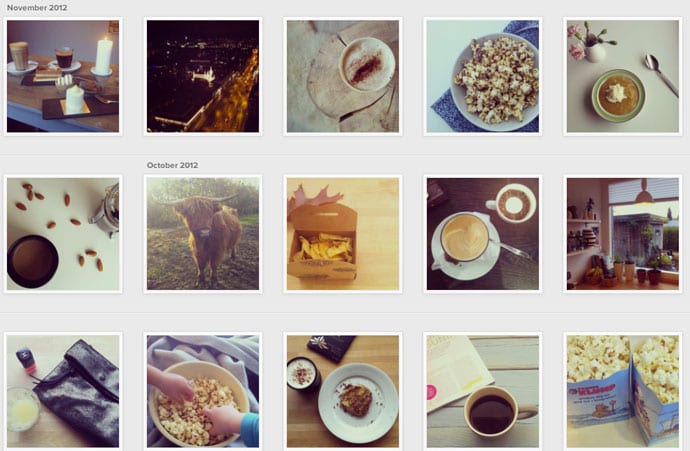The height and width of the screenshot is (451, 690).
Task: View the hands reaching into popcorn photo
Action: click(202, 391)
